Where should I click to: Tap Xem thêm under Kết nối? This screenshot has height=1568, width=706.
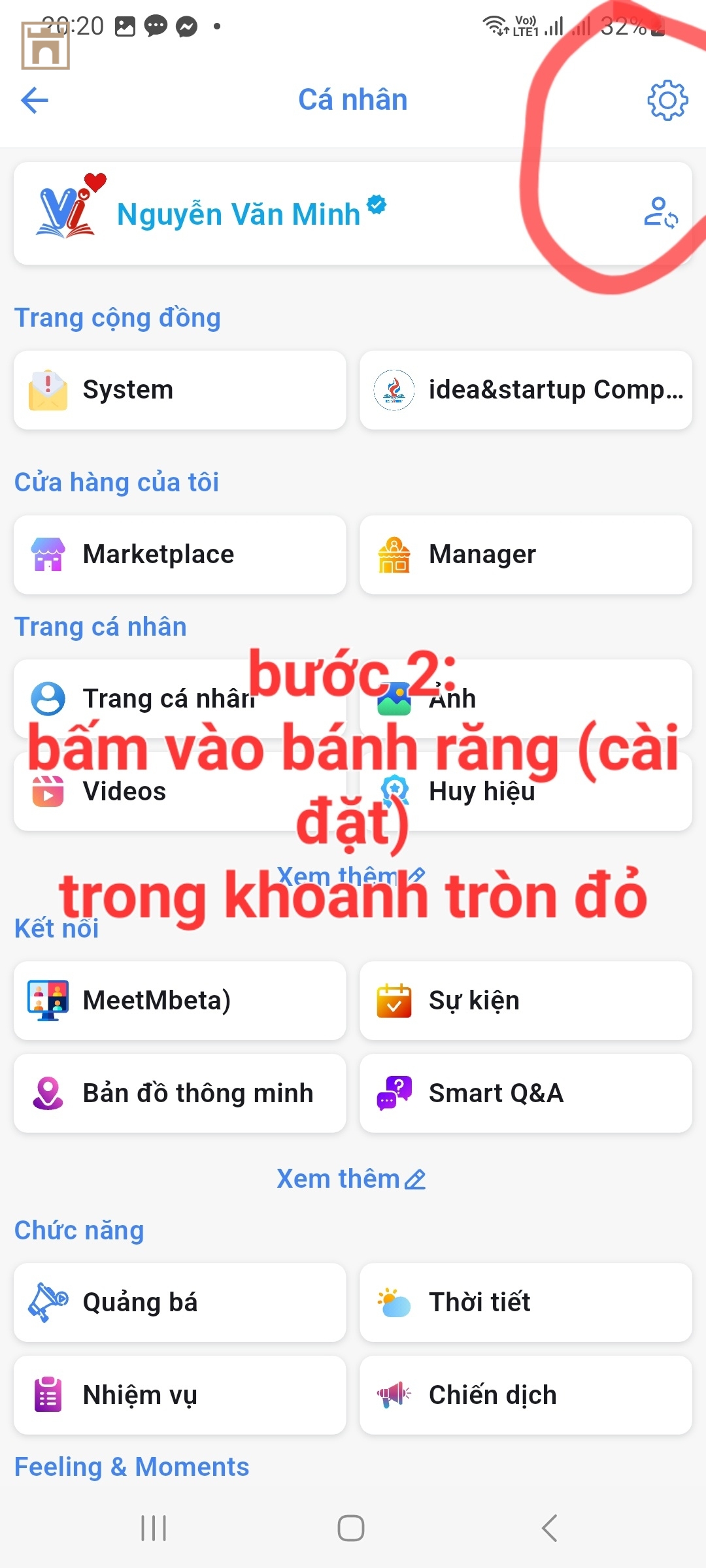pos(351,1179)
